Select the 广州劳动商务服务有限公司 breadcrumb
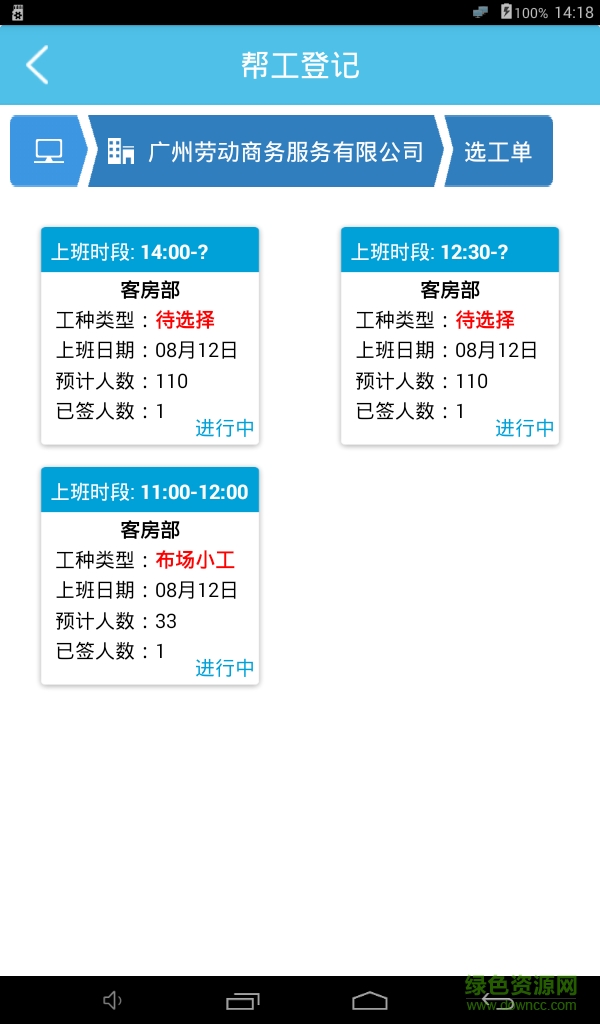This screenshot has width=600, height=1024. click(x=265, y=152)
